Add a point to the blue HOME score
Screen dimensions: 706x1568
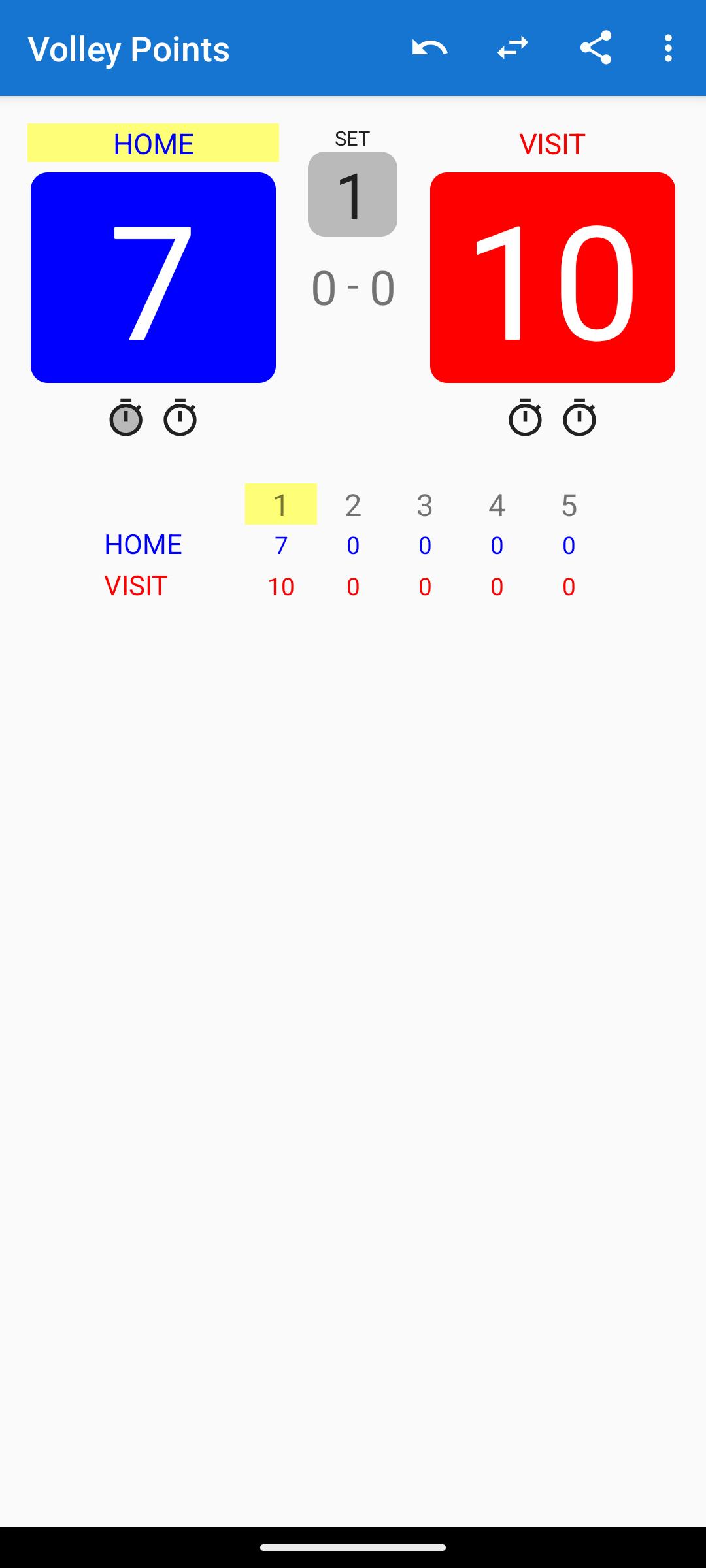point(153,278)
